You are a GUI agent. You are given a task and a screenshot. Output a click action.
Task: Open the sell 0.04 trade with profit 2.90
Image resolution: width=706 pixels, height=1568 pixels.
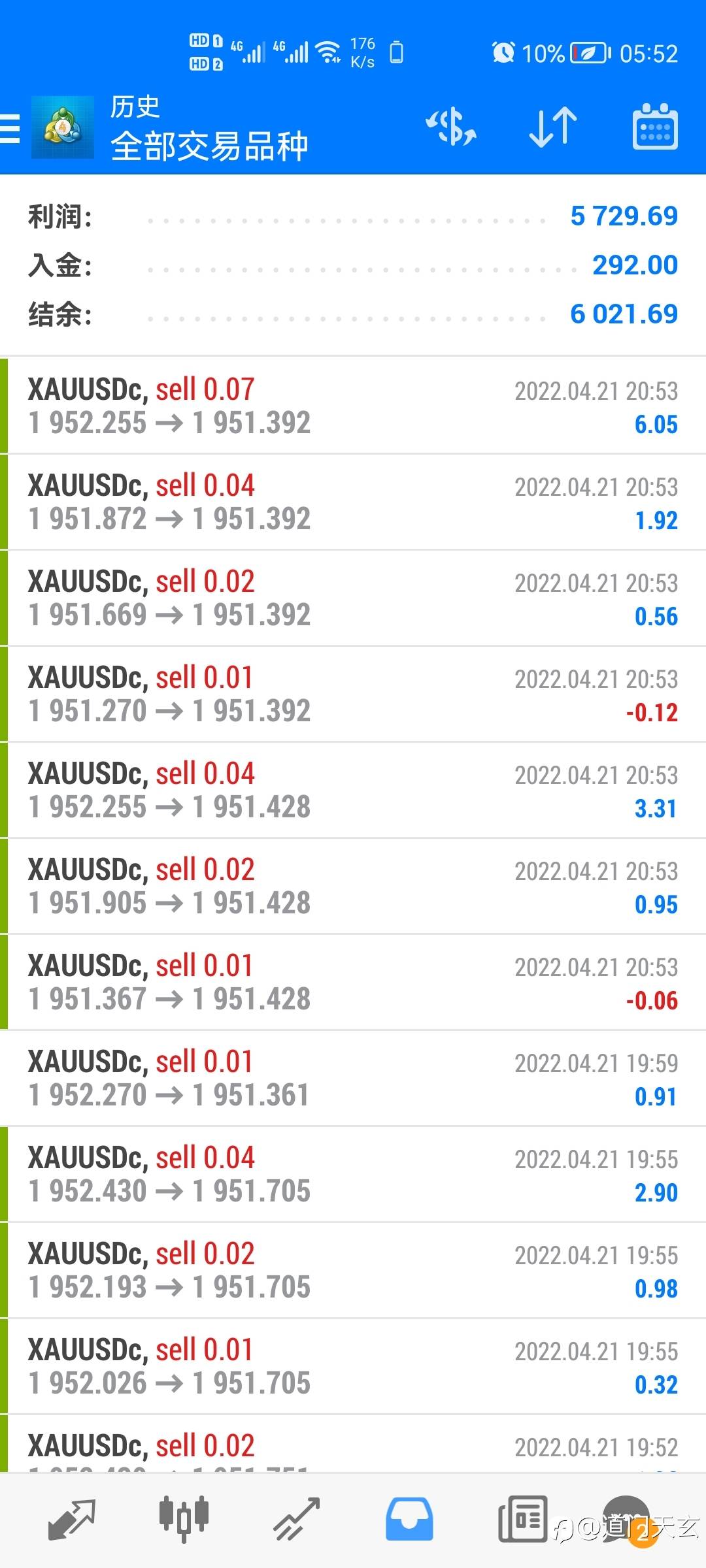click(x=353, y=1174)
